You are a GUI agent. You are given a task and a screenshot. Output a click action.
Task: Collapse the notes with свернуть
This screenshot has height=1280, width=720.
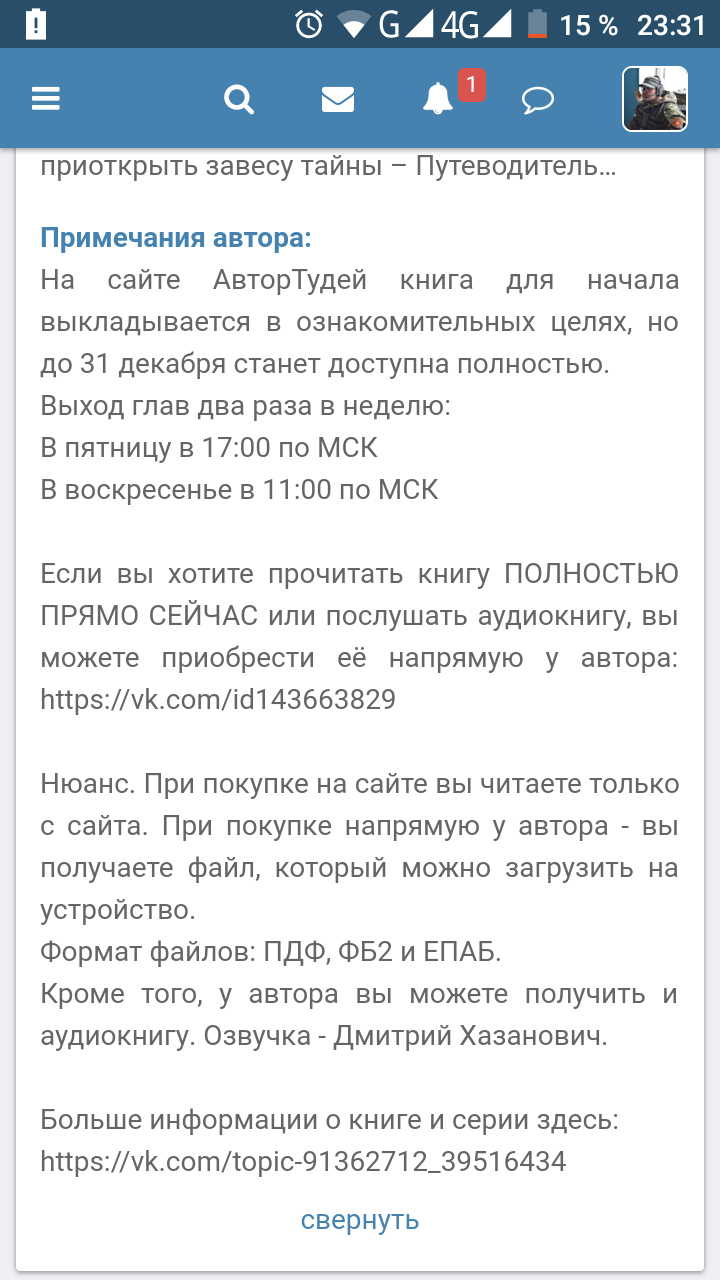tap(360, 1220)
